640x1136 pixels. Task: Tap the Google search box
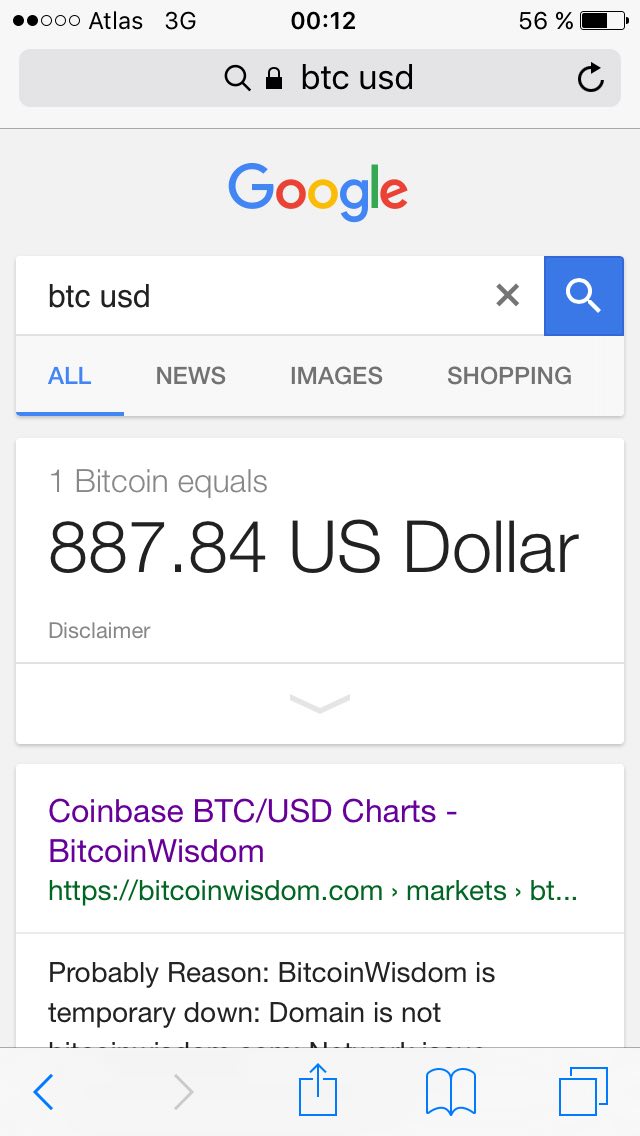(x=260, y=296)
